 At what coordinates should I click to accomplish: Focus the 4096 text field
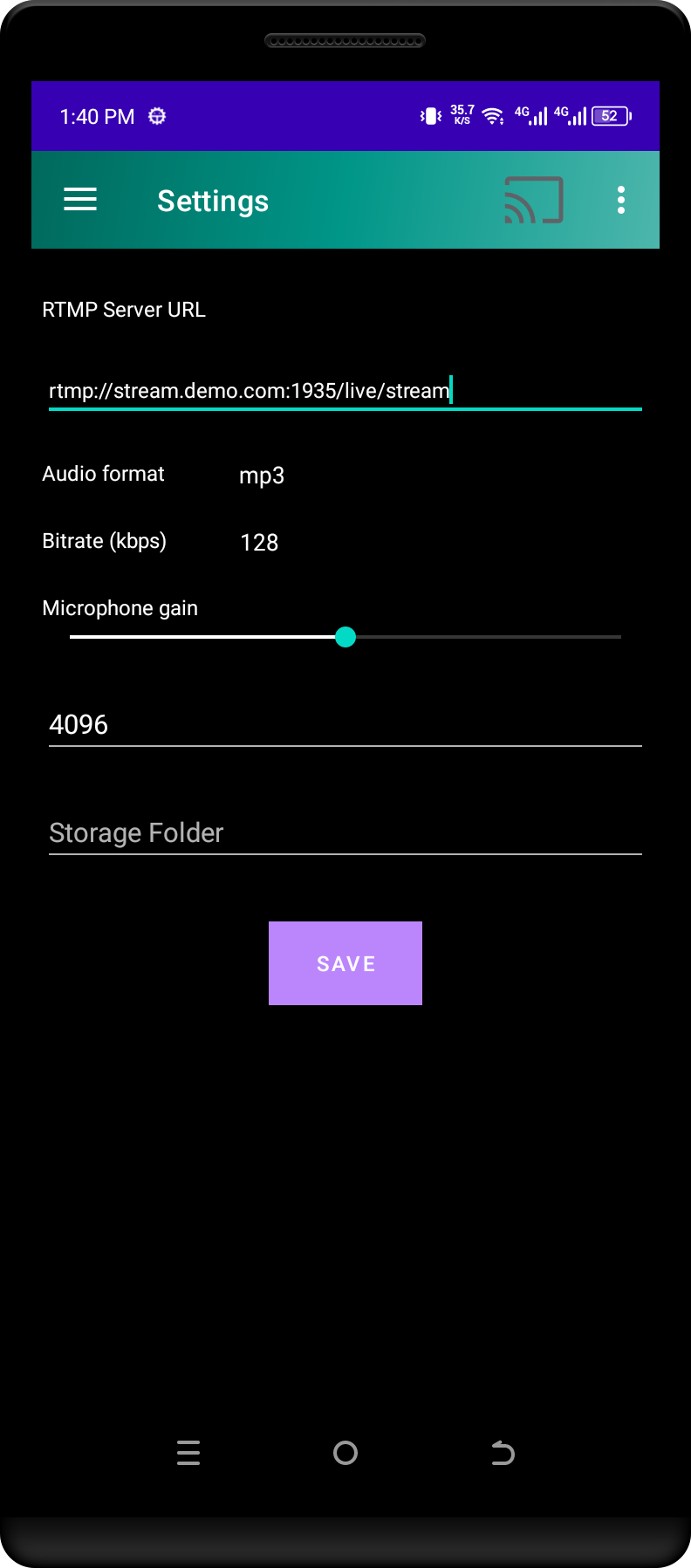point(345,724)
